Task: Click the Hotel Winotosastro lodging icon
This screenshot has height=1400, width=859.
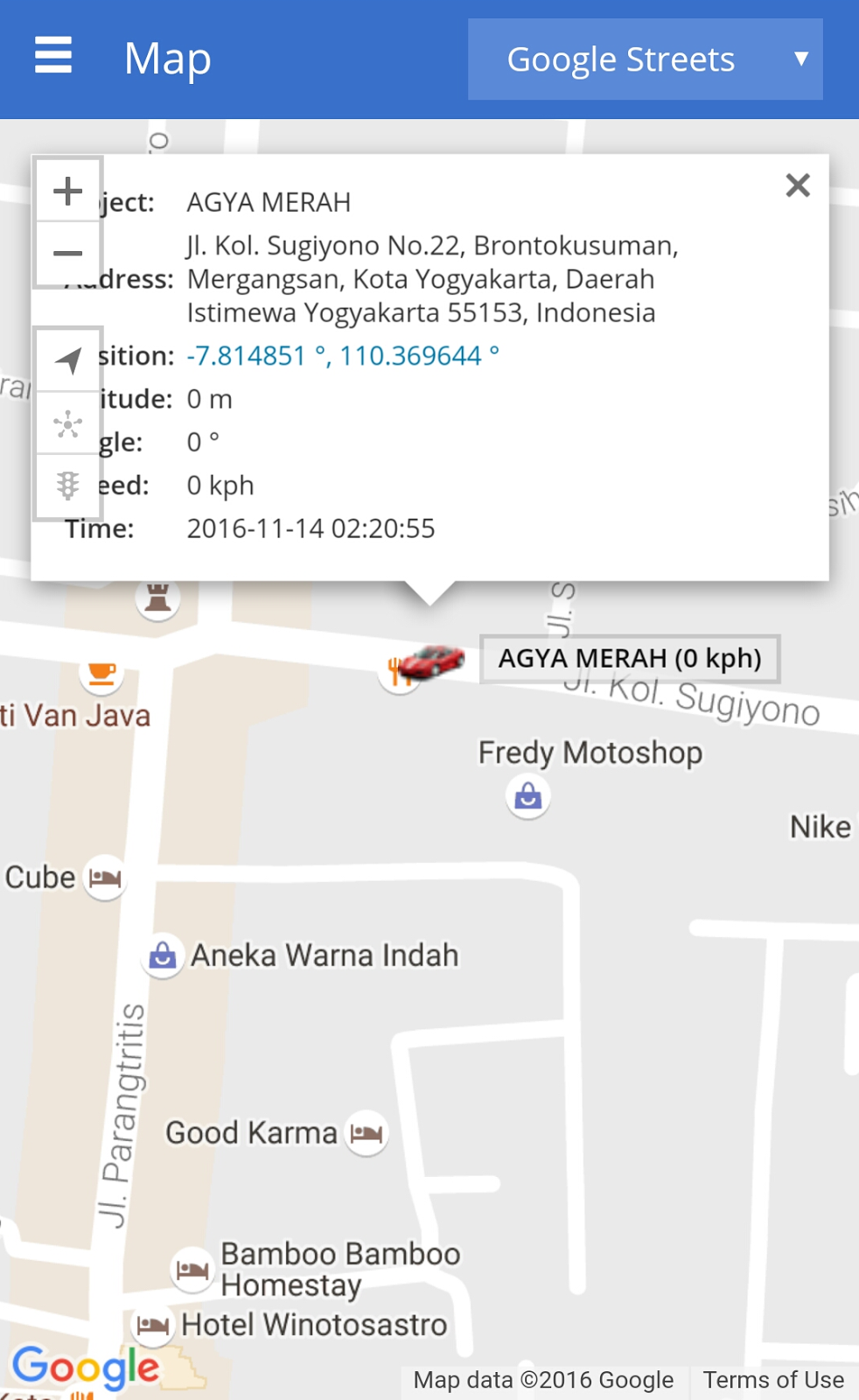Action: (152, 1326)
